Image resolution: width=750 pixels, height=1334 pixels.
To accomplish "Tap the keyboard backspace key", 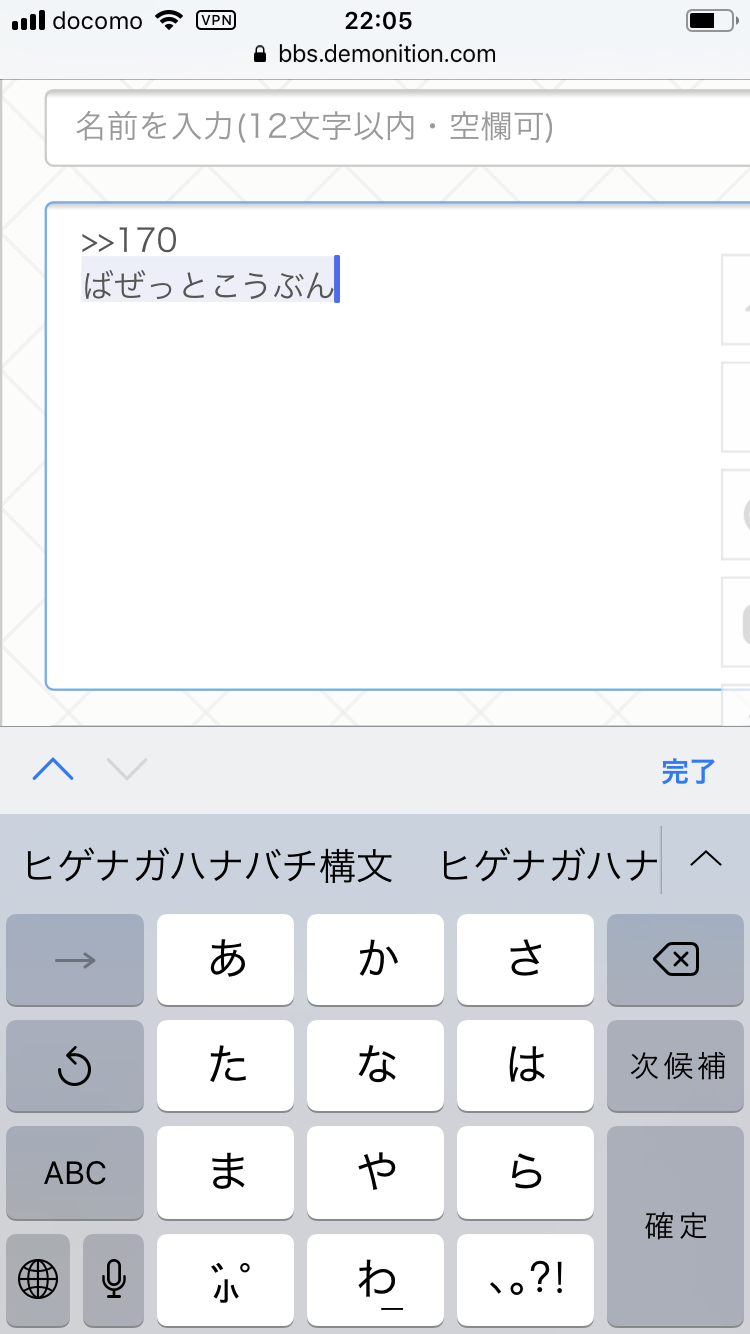I will coord(675,961).
